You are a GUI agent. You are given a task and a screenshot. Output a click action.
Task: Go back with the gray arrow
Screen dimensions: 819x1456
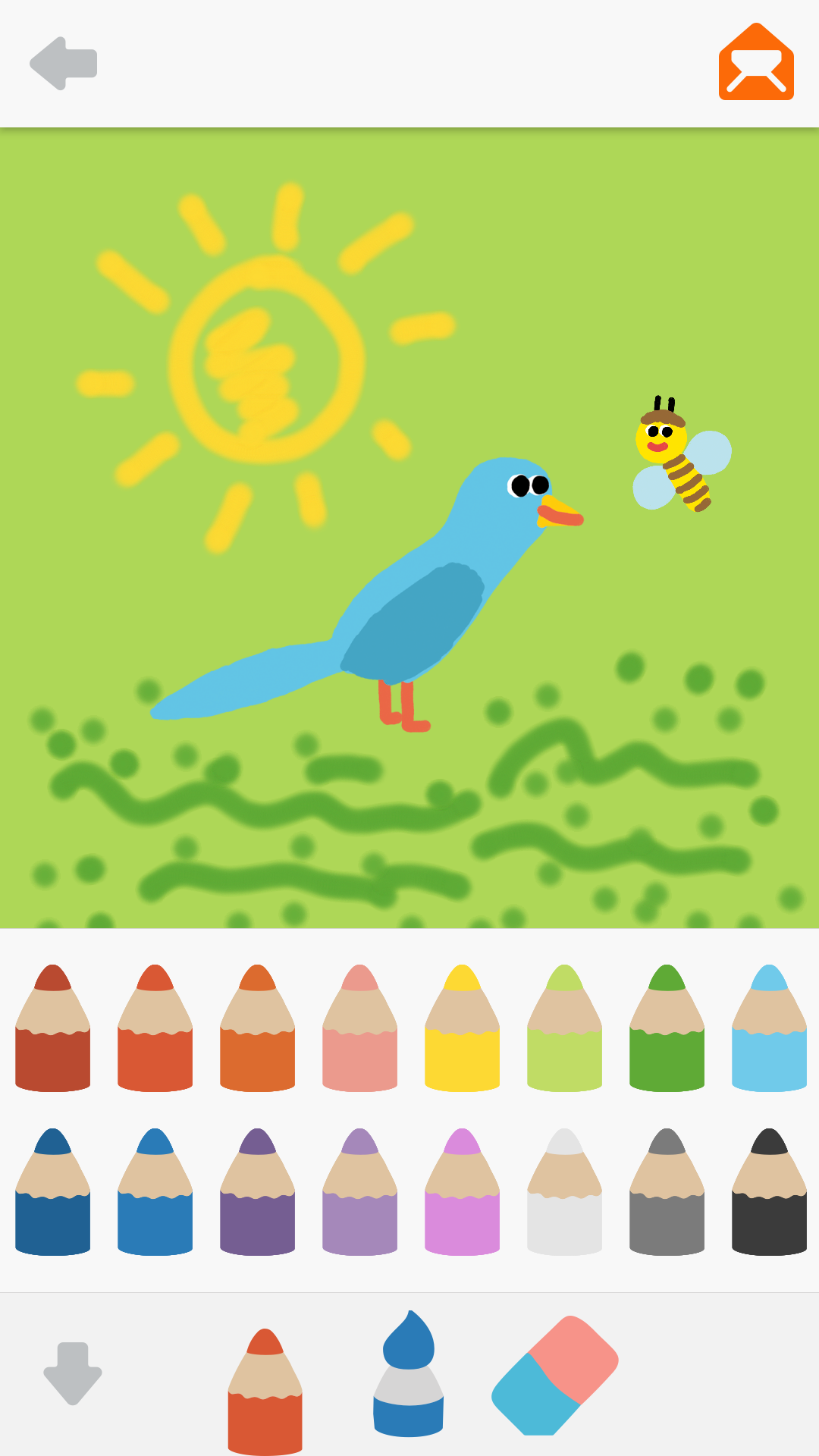64,64
